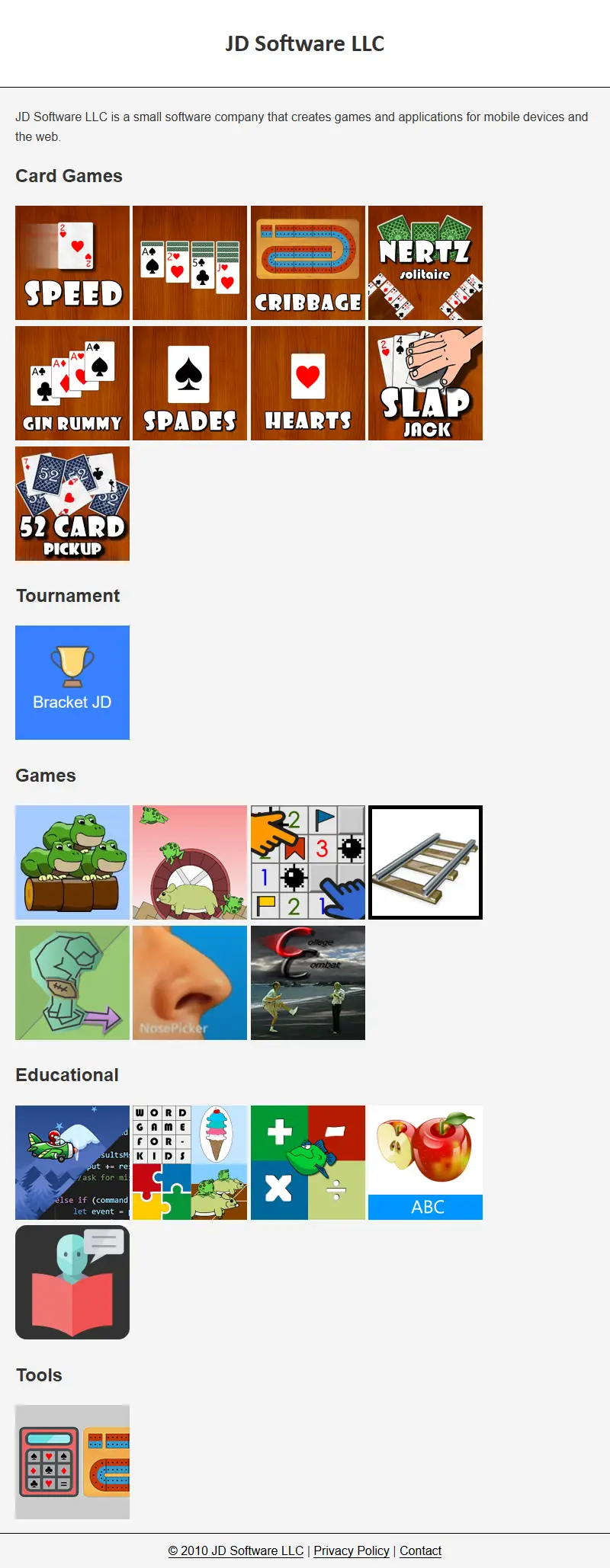Open the railroad track game tile

click(x=425, y=862)
